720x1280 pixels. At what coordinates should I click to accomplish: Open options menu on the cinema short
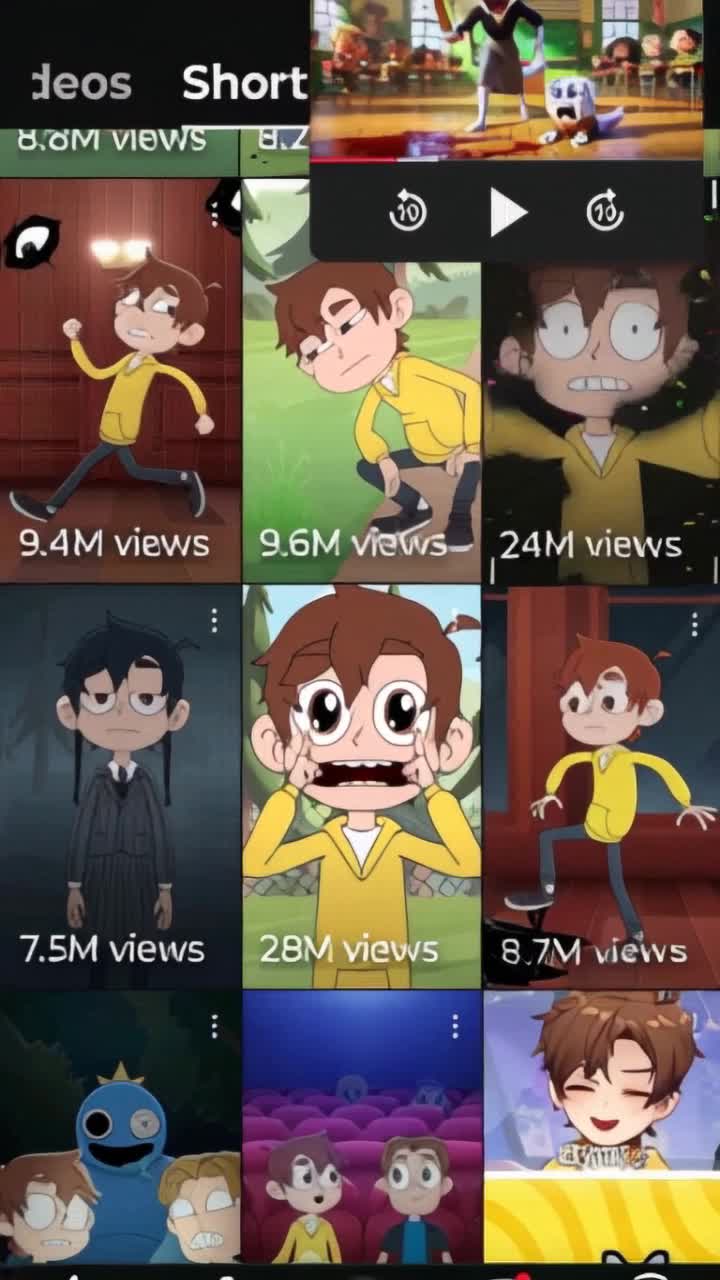pyautogui.click(x=455, y=1025)
